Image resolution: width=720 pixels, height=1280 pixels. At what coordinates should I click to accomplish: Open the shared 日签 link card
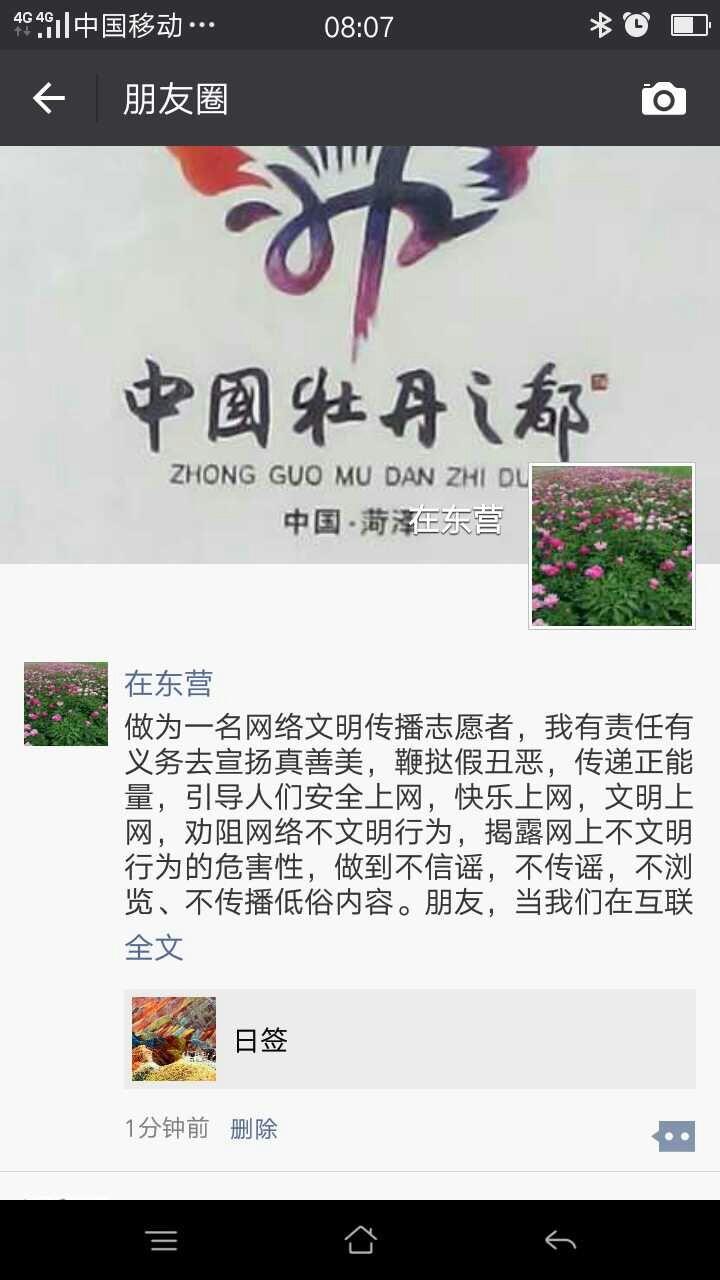coord(410,1039)
